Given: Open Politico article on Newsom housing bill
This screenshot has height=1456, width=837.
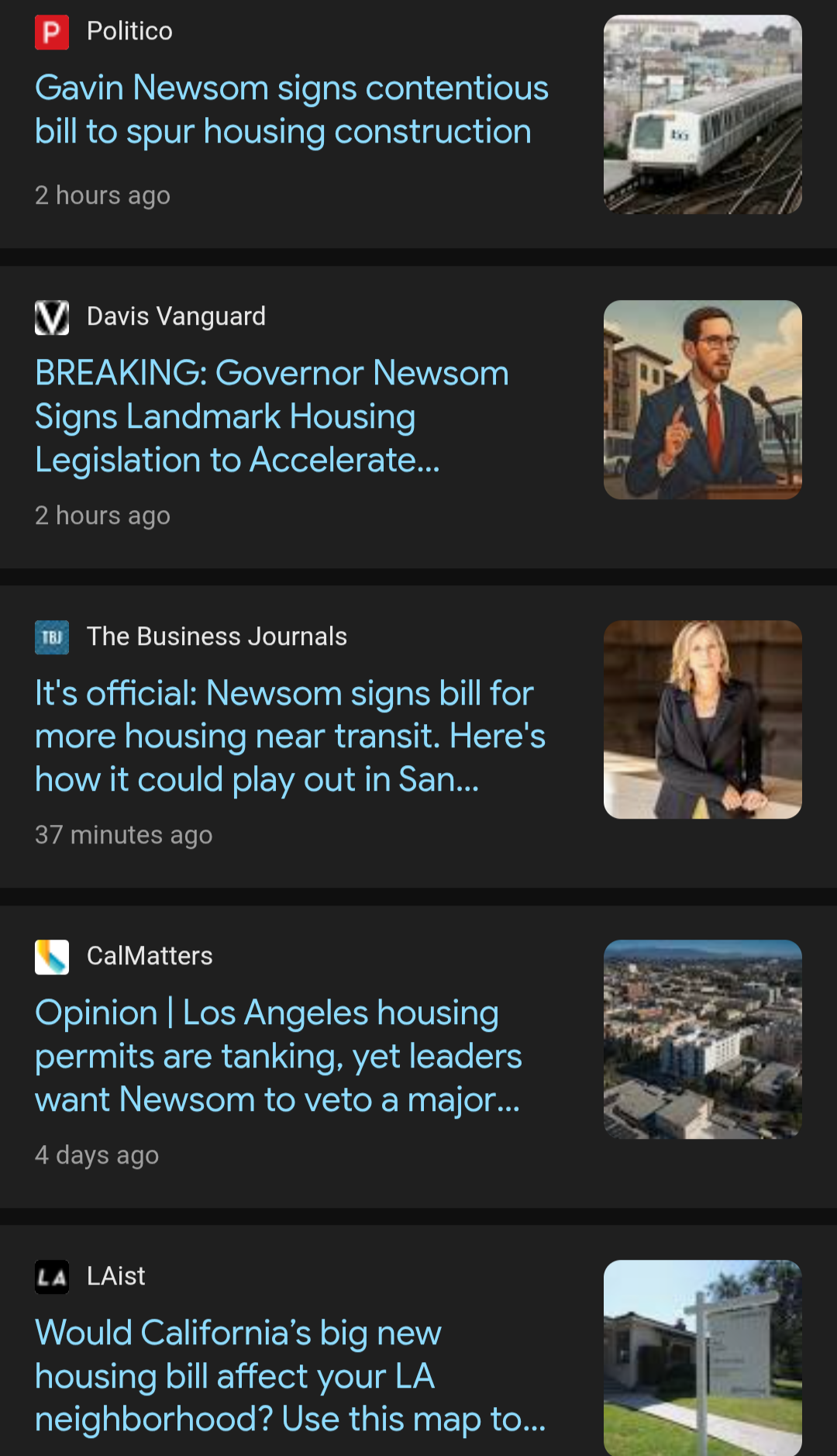Looking at the screenshot, I should [291, 109].
